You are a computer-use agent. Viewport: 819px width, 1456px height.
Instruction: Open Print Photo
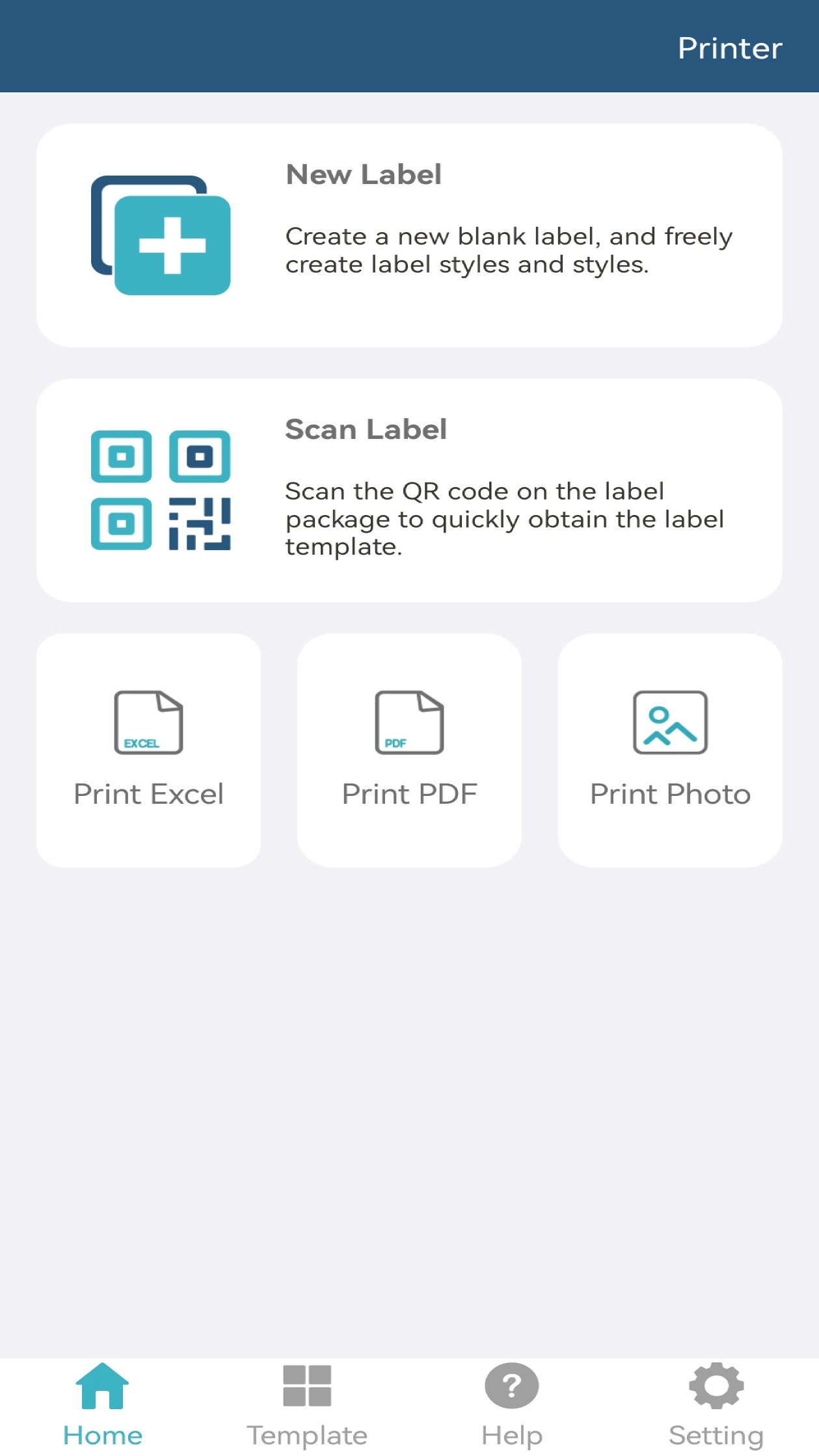tap(670, 750)
